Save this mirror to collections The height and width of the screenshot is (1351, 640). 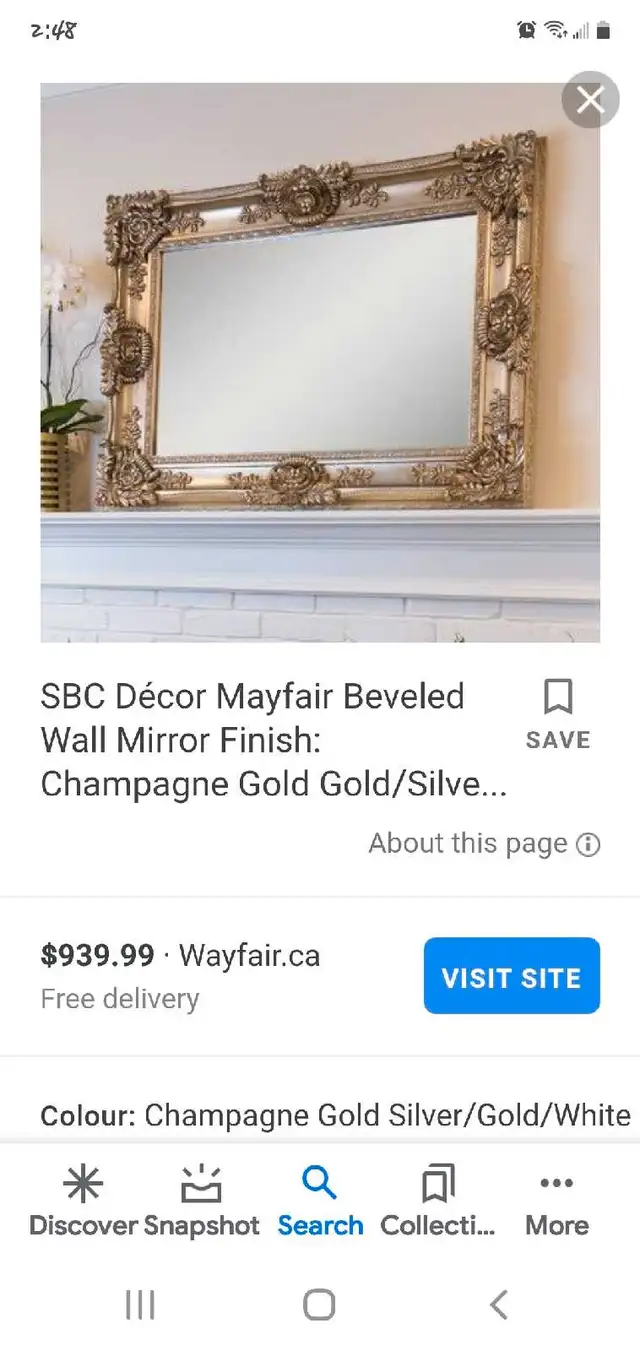[x=558, y=715]
